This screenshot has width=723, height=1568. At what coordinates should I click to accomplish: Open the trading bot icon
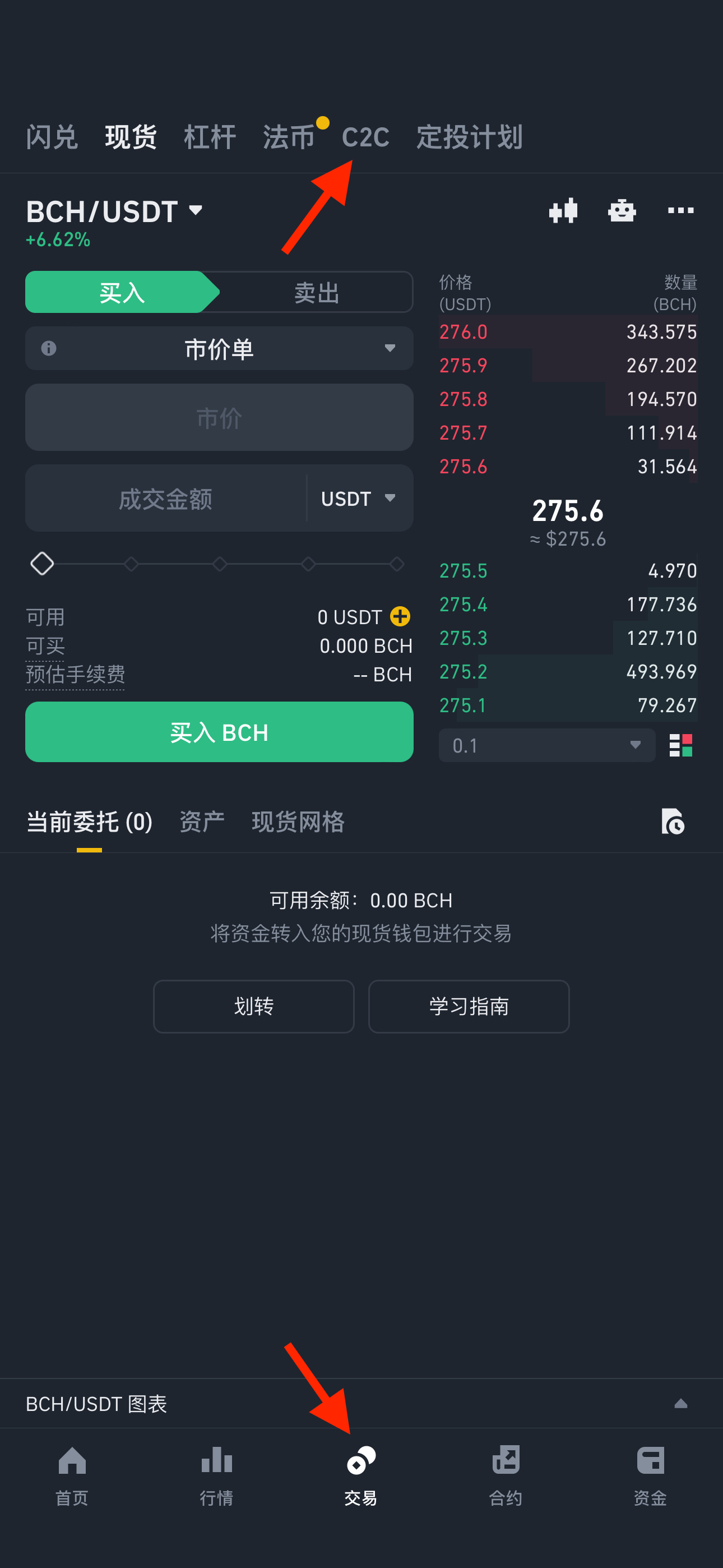(622, 211)
